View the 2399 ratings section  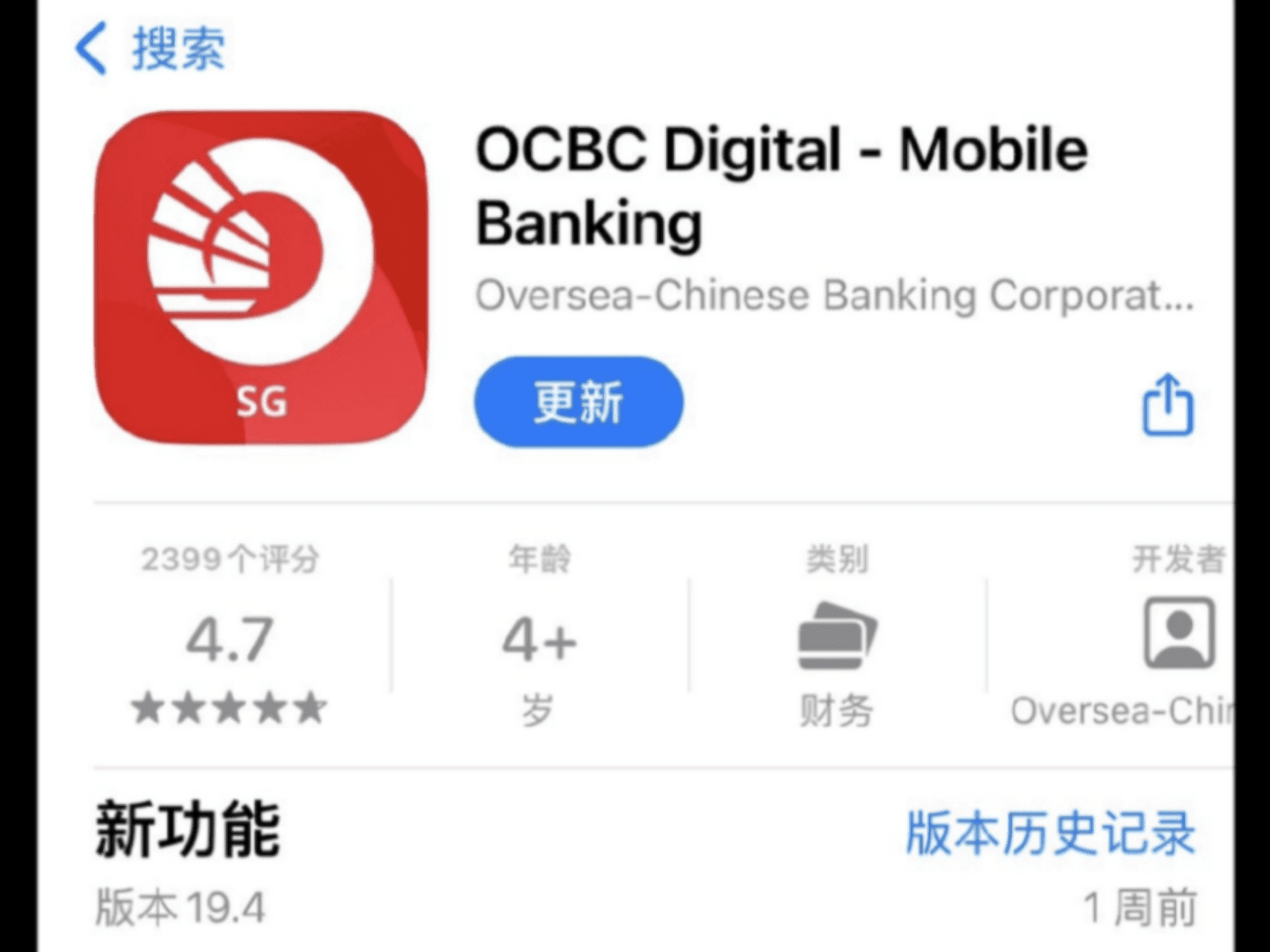[x=230, y=637]
